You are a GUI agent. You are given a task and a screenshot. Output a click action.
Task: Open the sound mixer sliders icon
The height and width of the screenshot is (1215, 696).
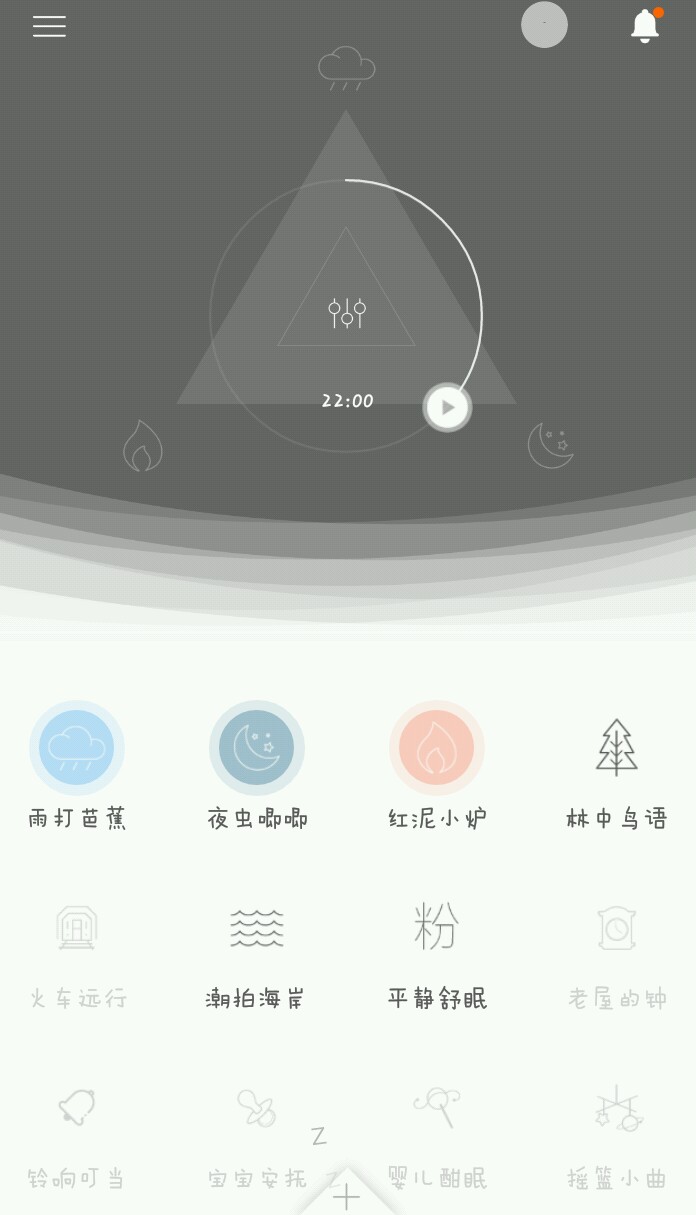[x=347, y=313]
